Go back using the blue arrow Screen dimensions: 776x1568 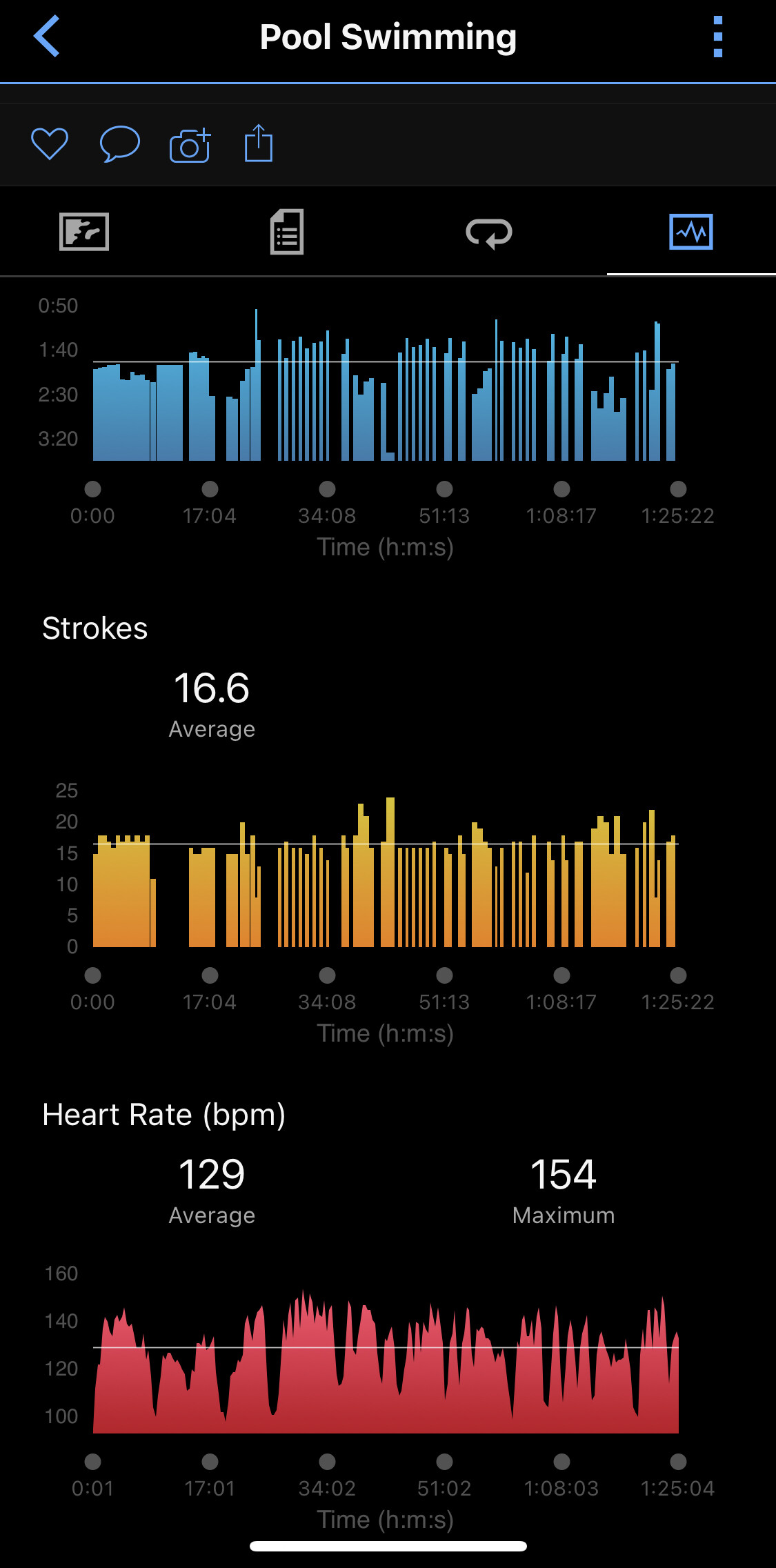tap(47, 36)
